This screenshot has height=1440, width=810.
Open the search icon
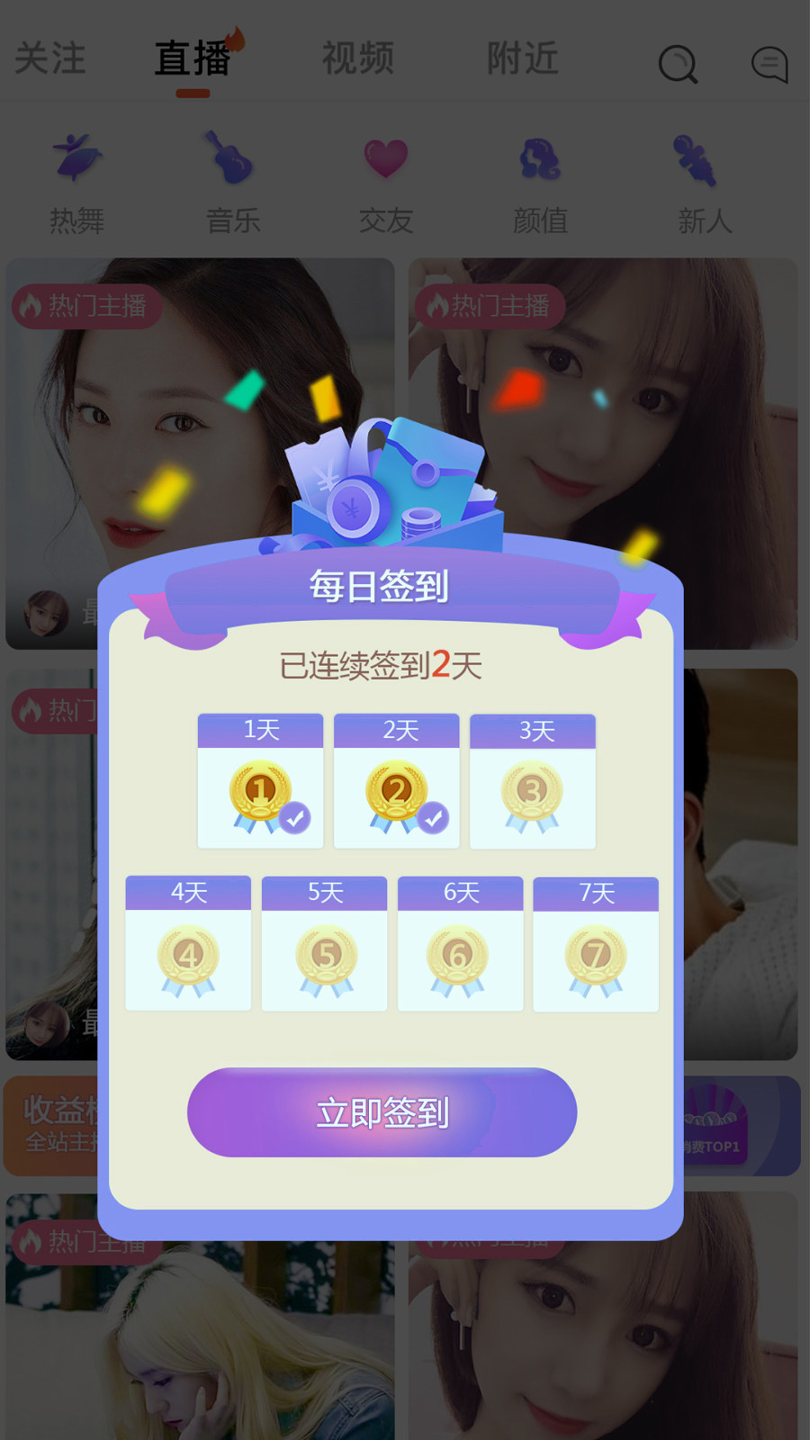[678, 65]
